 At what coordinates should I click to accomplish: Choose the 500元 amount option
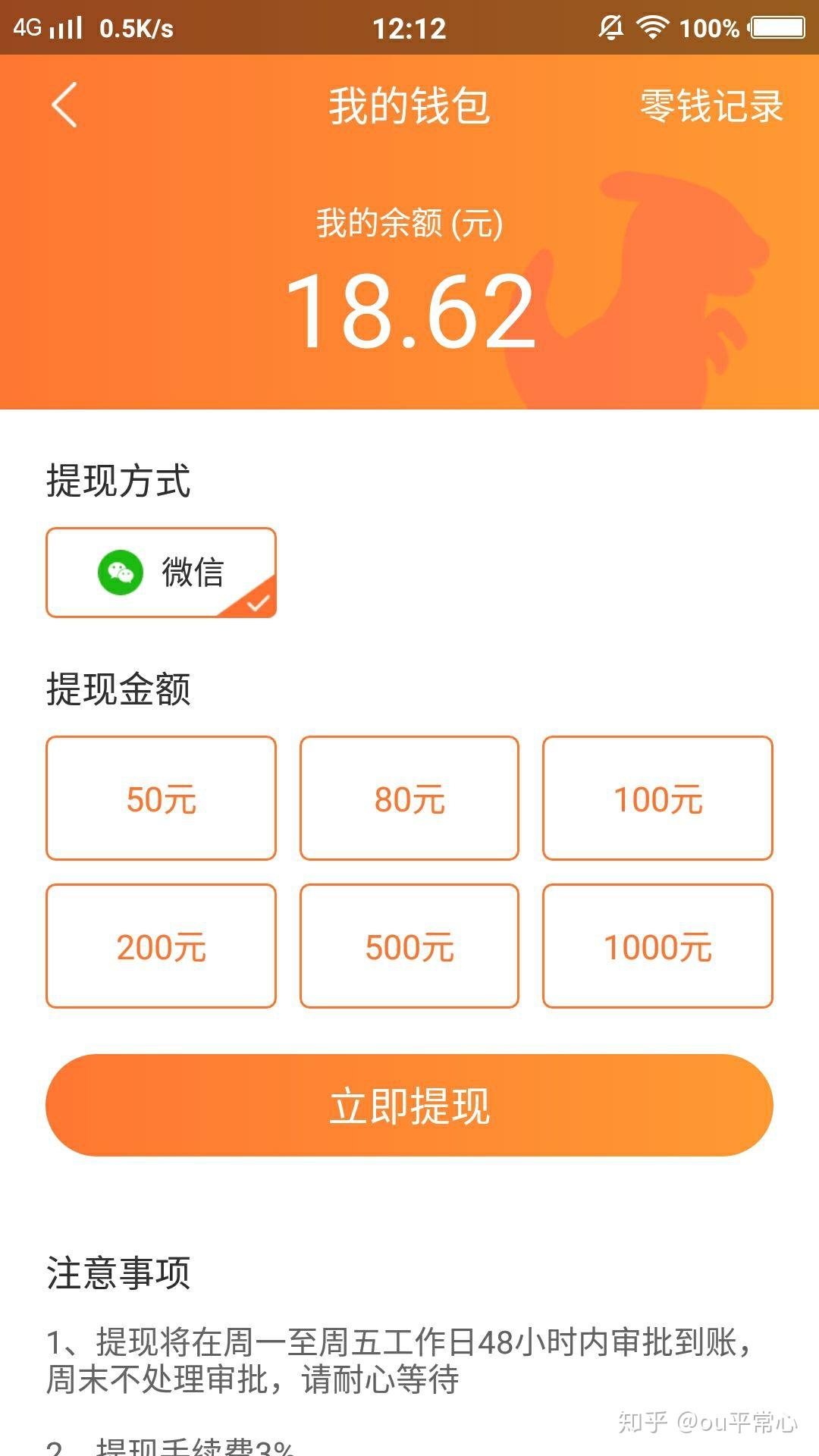click(409, 946)
